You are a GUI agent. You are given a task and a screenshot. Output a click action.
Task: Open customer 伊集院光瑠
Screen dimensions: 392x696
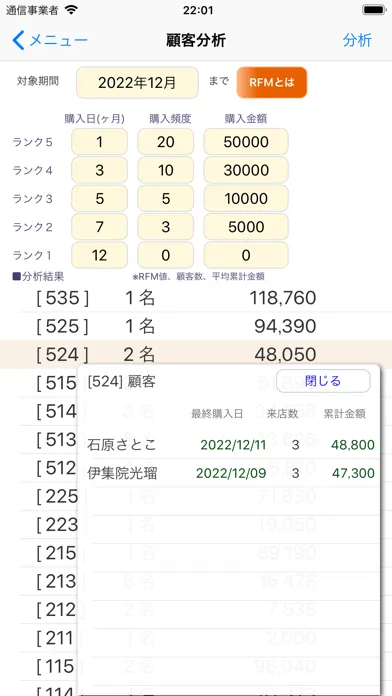[x=229, y=473]
